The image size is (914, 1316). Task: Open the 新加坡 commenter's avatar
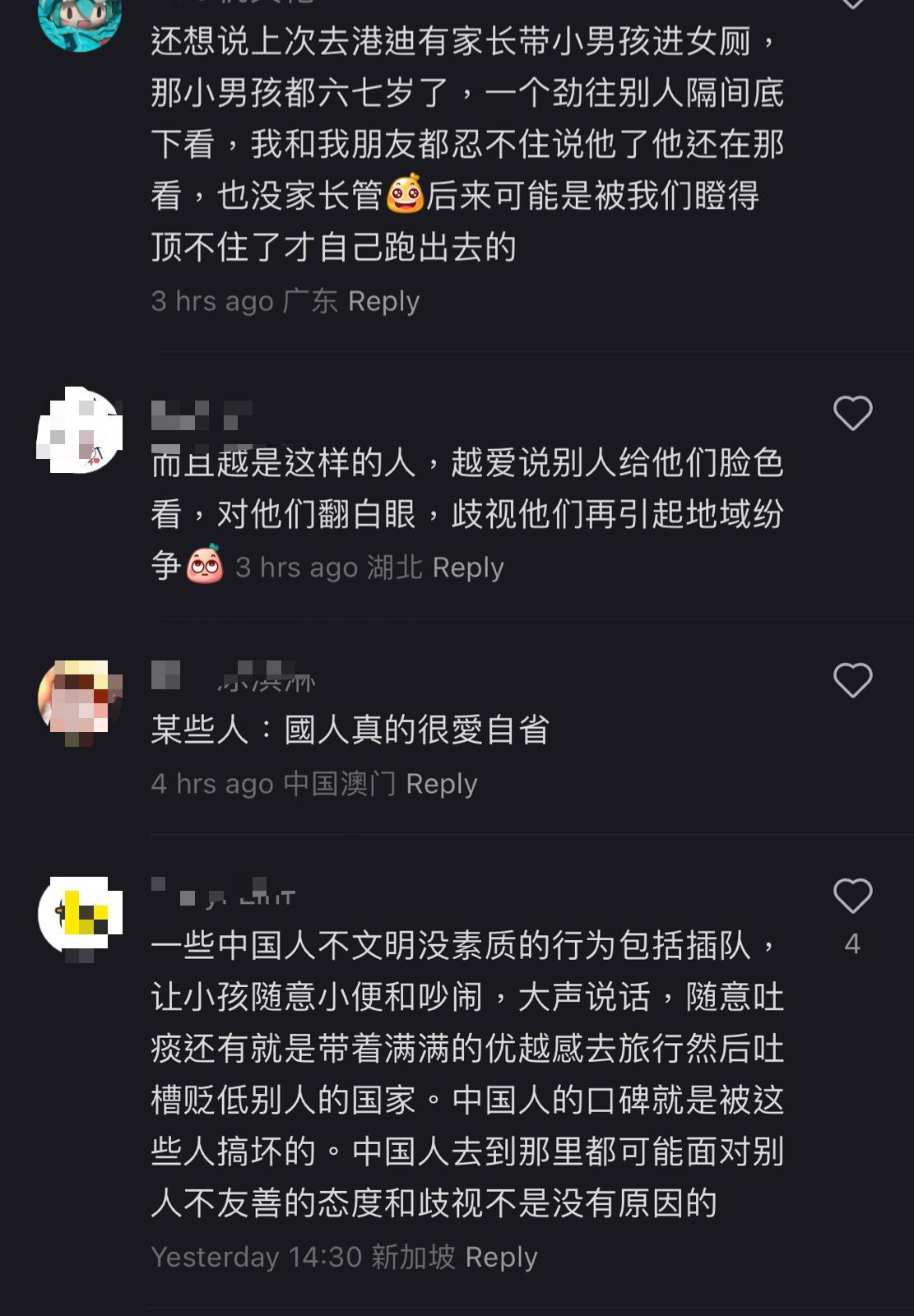point(80,915)
